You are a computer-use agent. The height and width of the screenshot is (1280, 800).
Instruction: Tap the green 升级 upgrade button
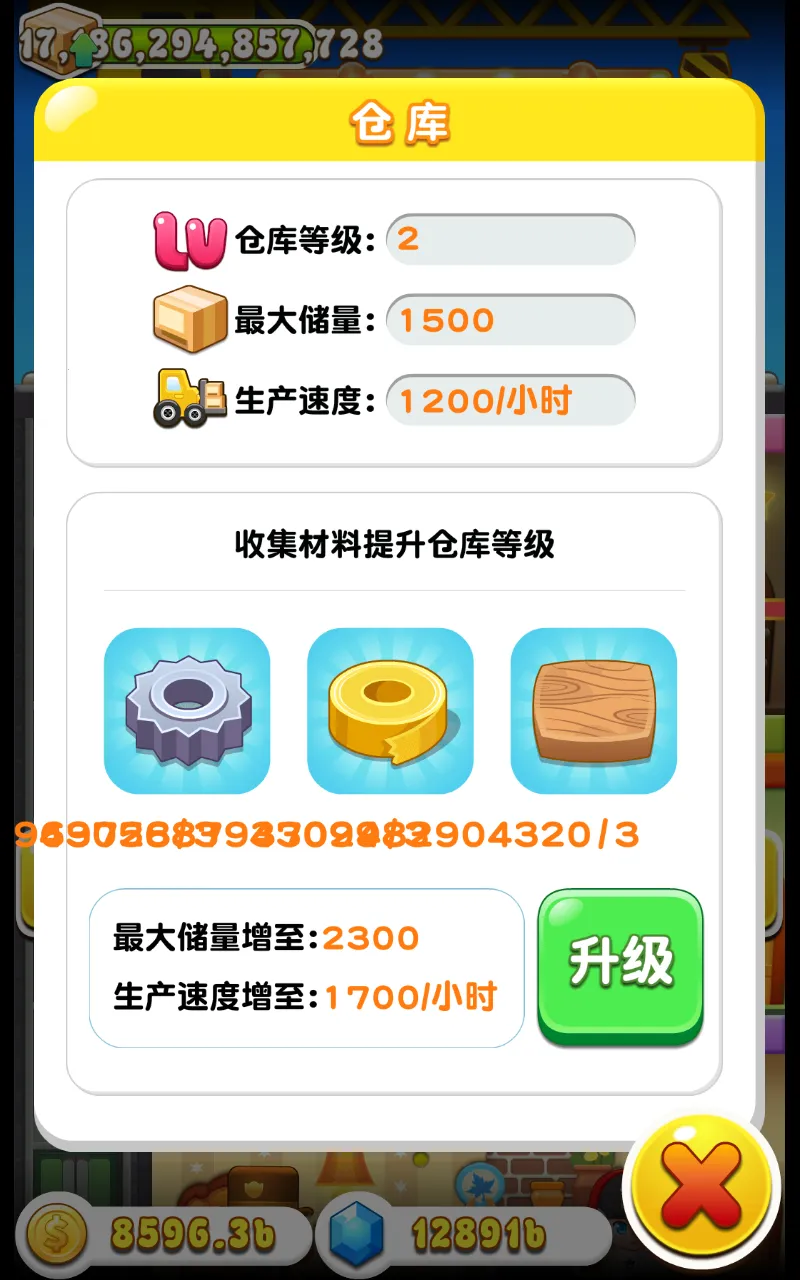point(621,964)
